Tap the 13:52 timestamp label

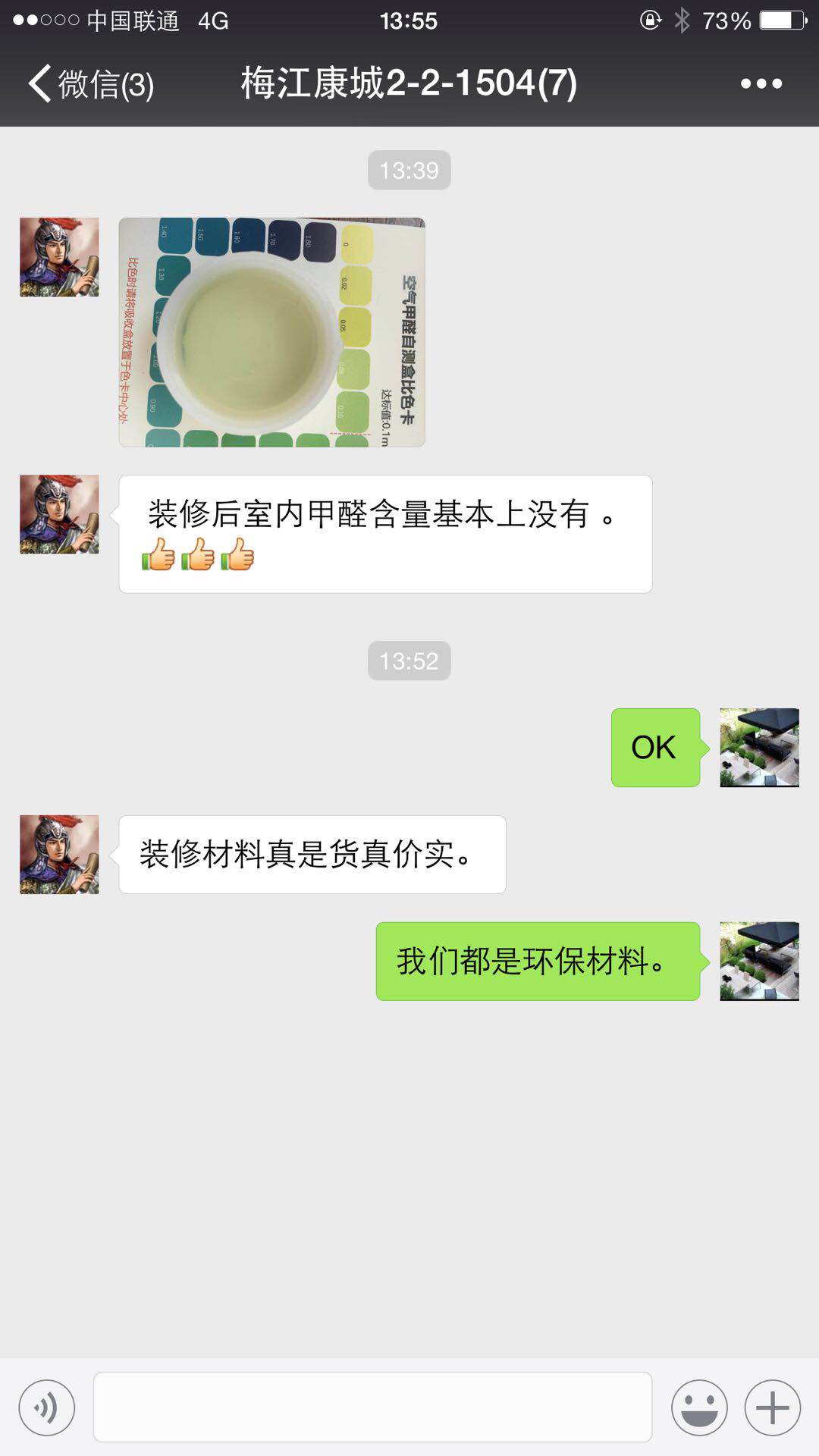tap(409, 661)
